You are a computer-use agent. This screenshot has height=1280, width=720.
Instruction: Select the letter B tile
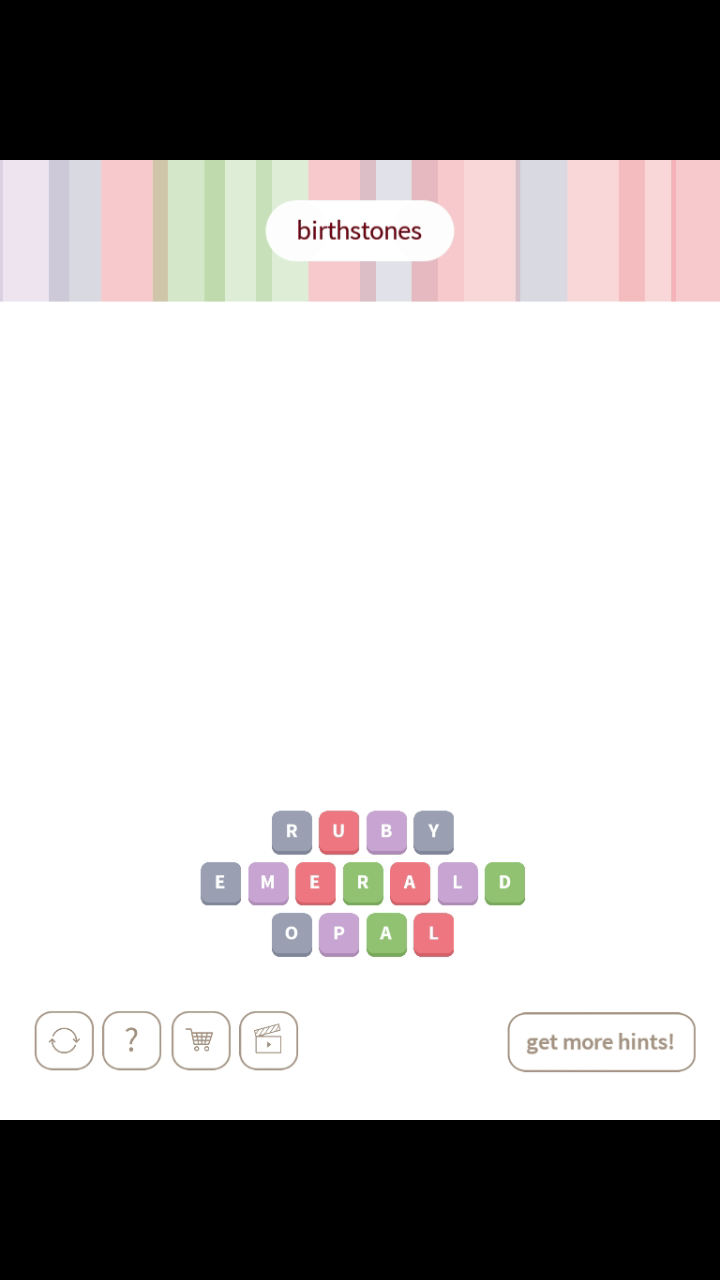tap(386, 831)
